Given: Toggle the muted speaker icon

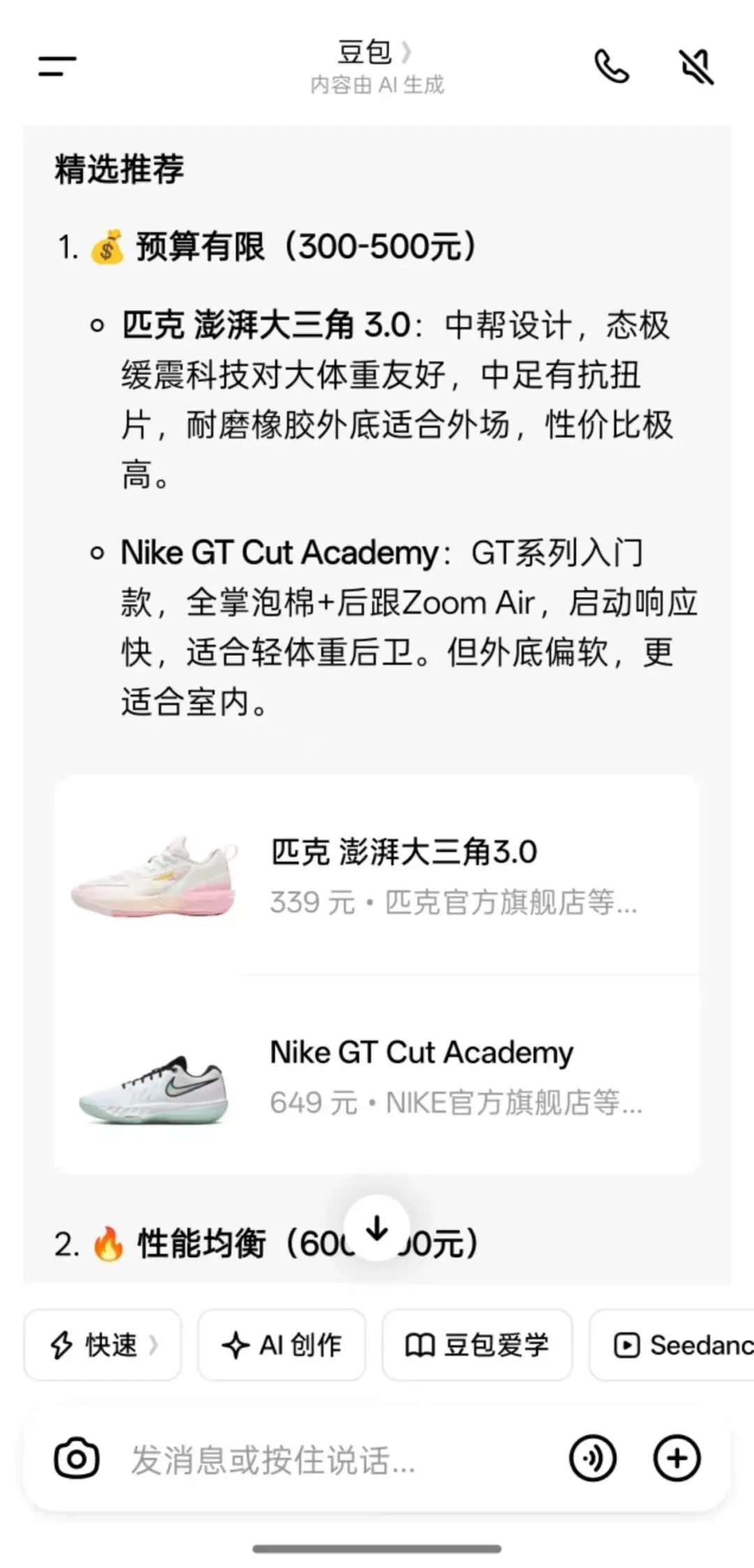Looking at the screenshot, I should [697, 67].
